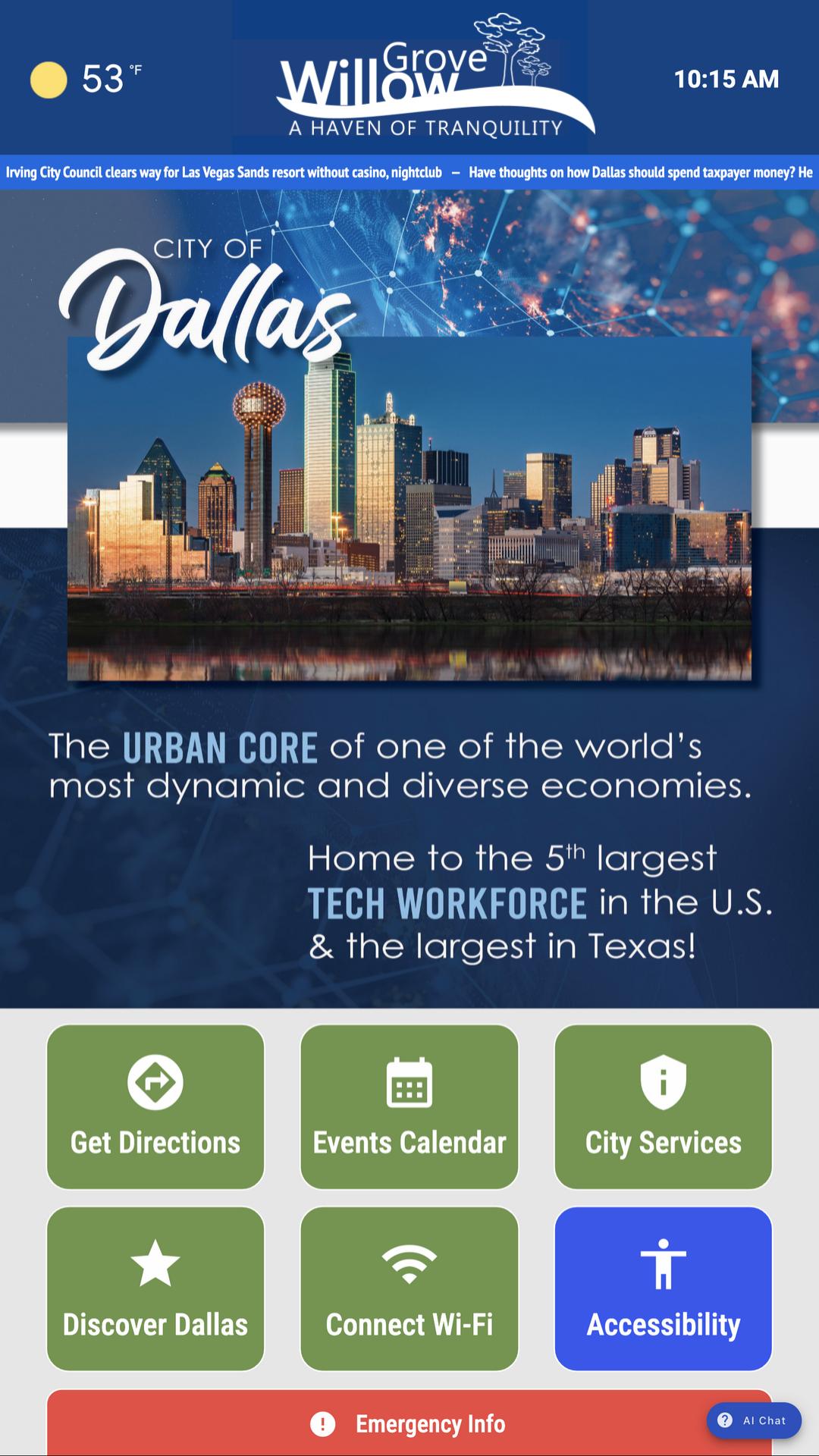Launch the AI Chat helper
The image size is (819, 1456).
click(x=754, y=1420)
